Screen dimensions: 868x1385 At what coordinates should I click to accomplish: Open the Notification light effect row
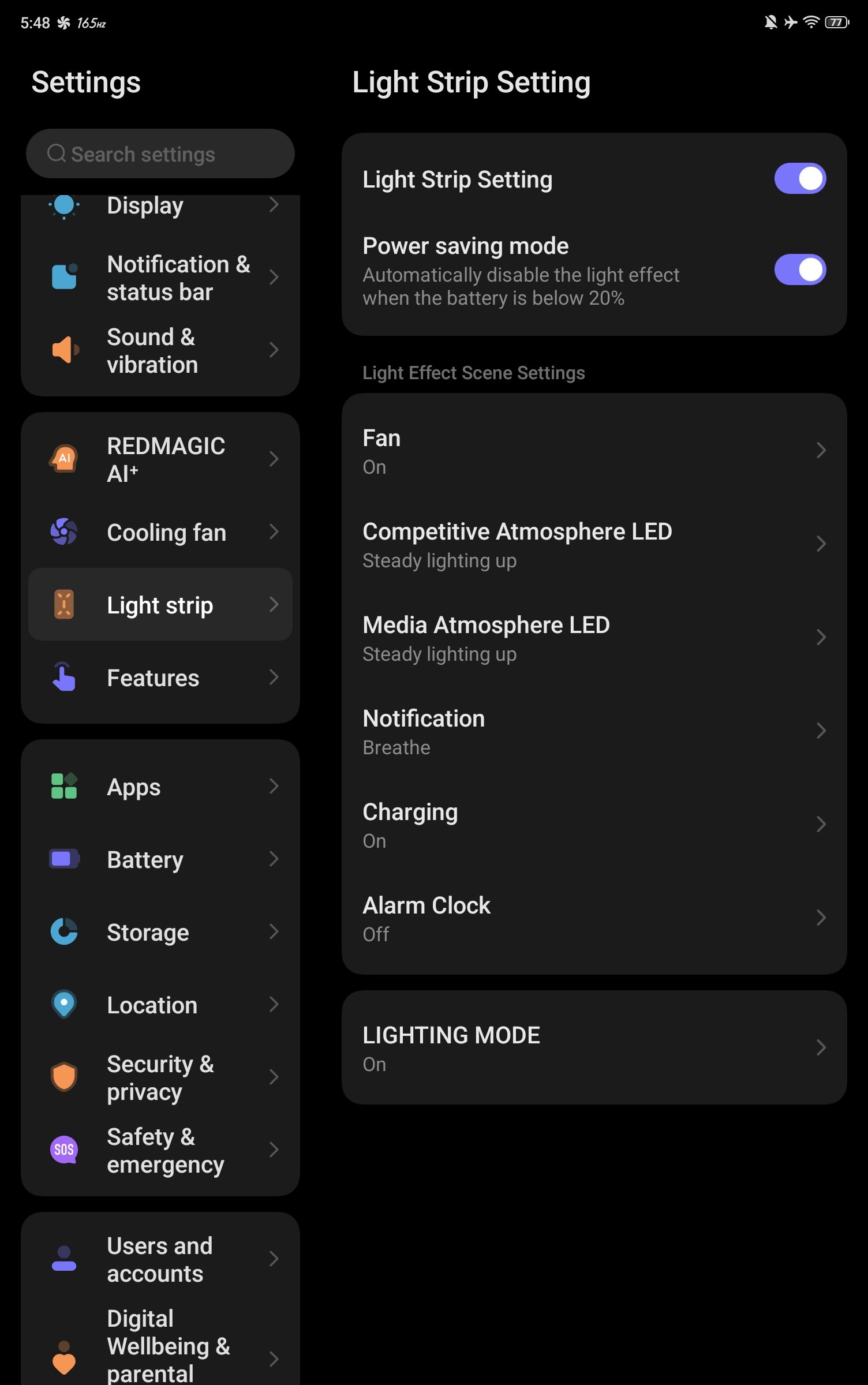[593, 732]
